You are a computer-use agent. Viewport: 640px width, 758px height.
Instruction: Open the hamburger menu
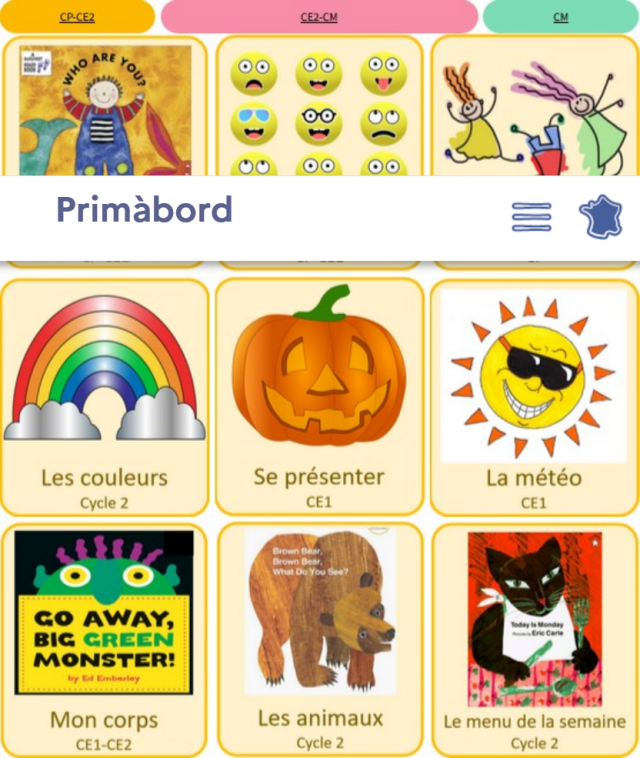531,215
